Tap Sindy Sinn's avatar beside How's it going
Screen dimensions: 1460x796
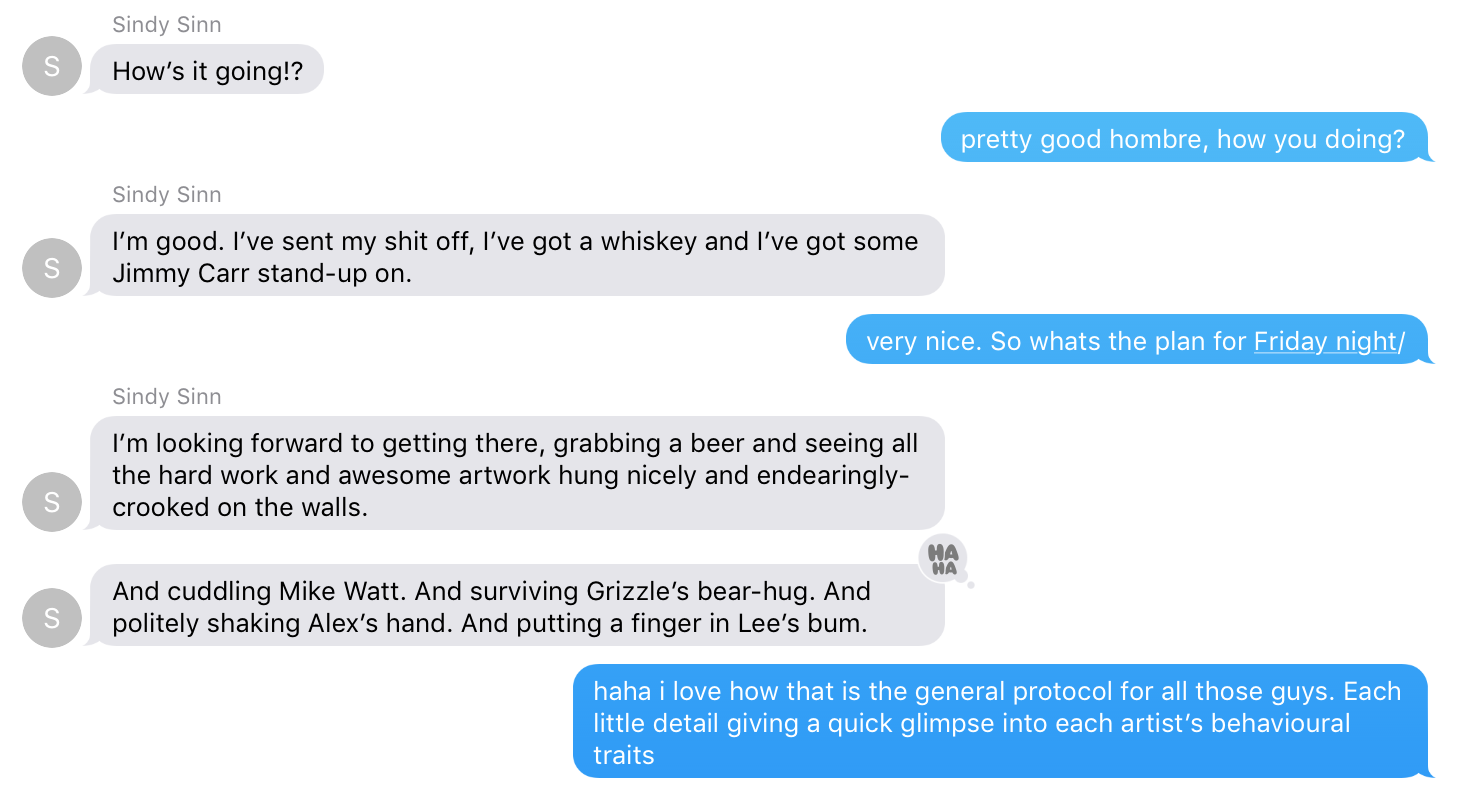(x=52, y=66)
